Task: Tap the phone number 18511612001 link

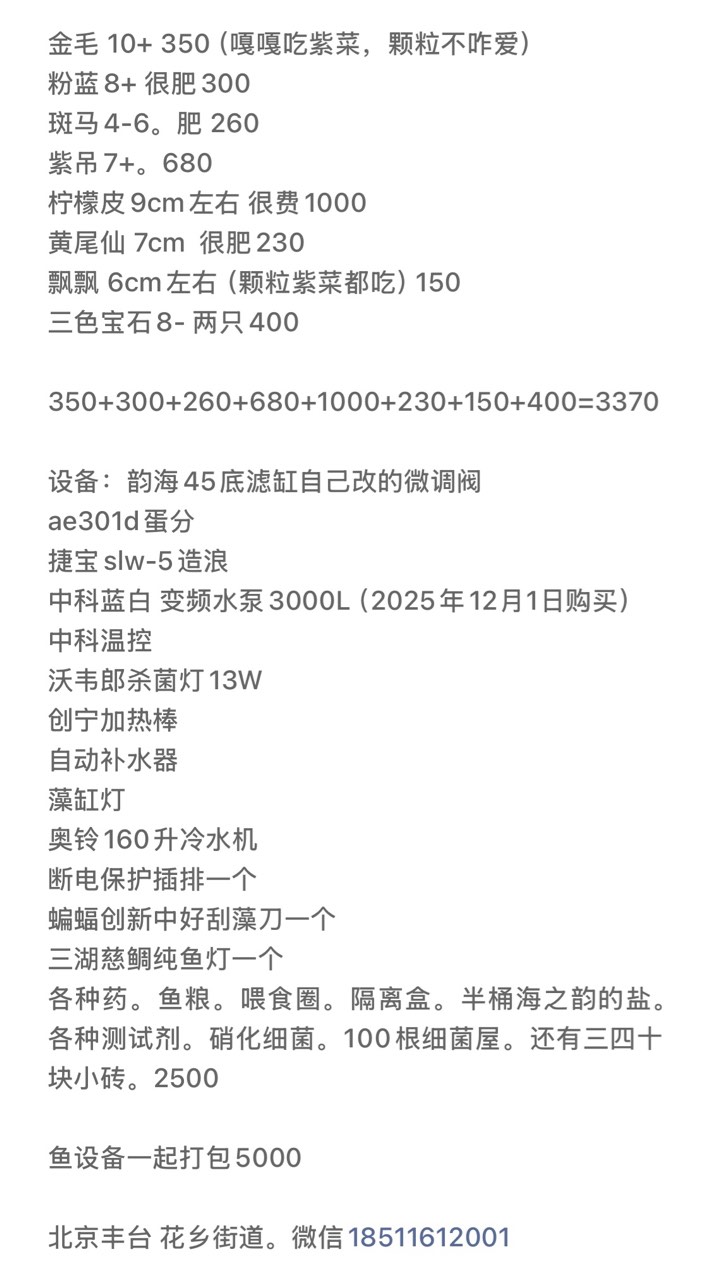Action: (x=428, y=1237)
